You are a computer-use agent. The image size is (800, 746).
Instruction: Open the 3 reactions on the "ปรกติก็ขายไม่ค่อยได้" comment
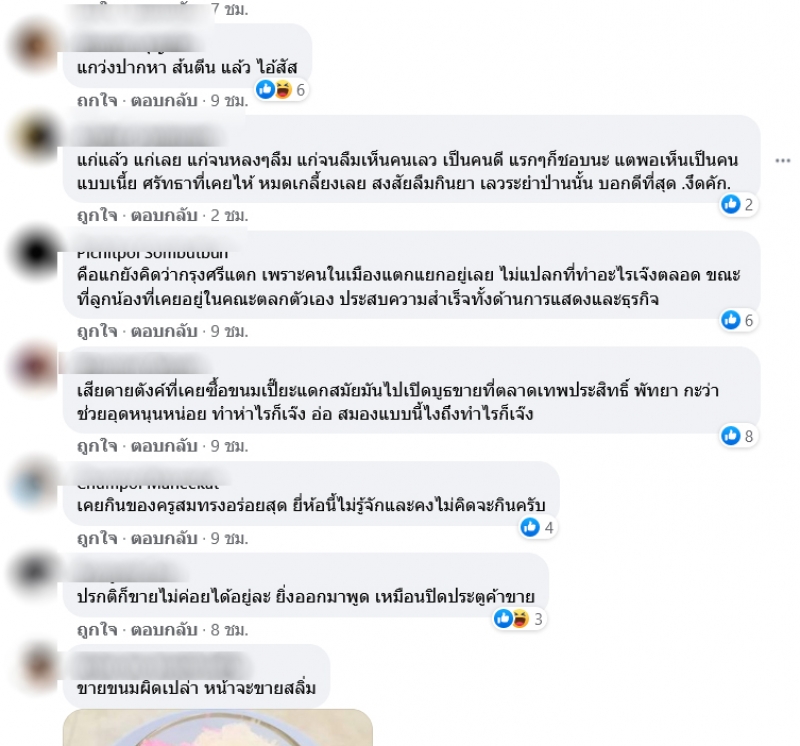tap(519, 619)
